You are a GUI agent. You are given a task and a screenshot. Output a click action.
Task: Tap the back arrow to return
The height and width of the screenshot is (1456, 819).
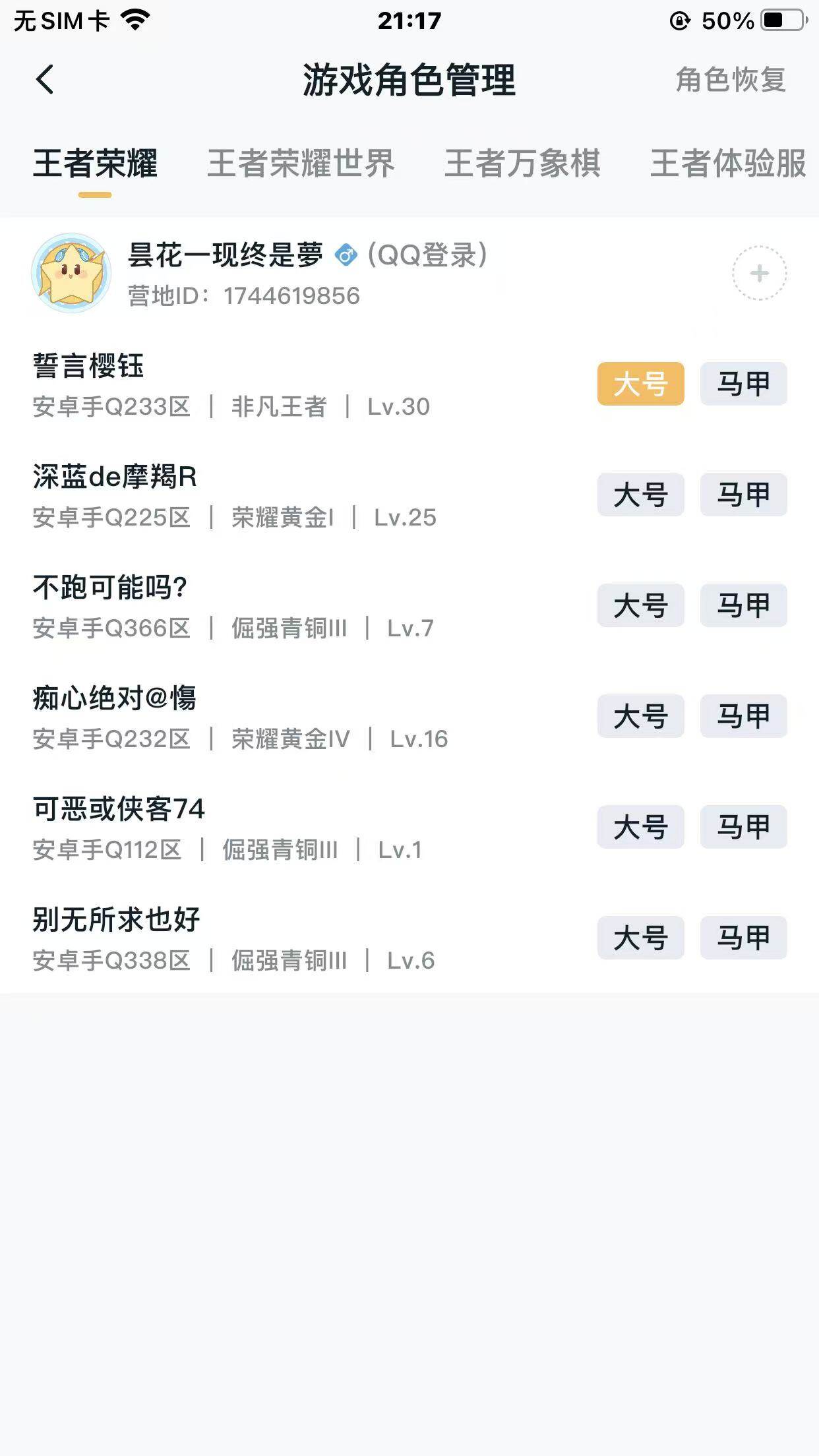44,80
